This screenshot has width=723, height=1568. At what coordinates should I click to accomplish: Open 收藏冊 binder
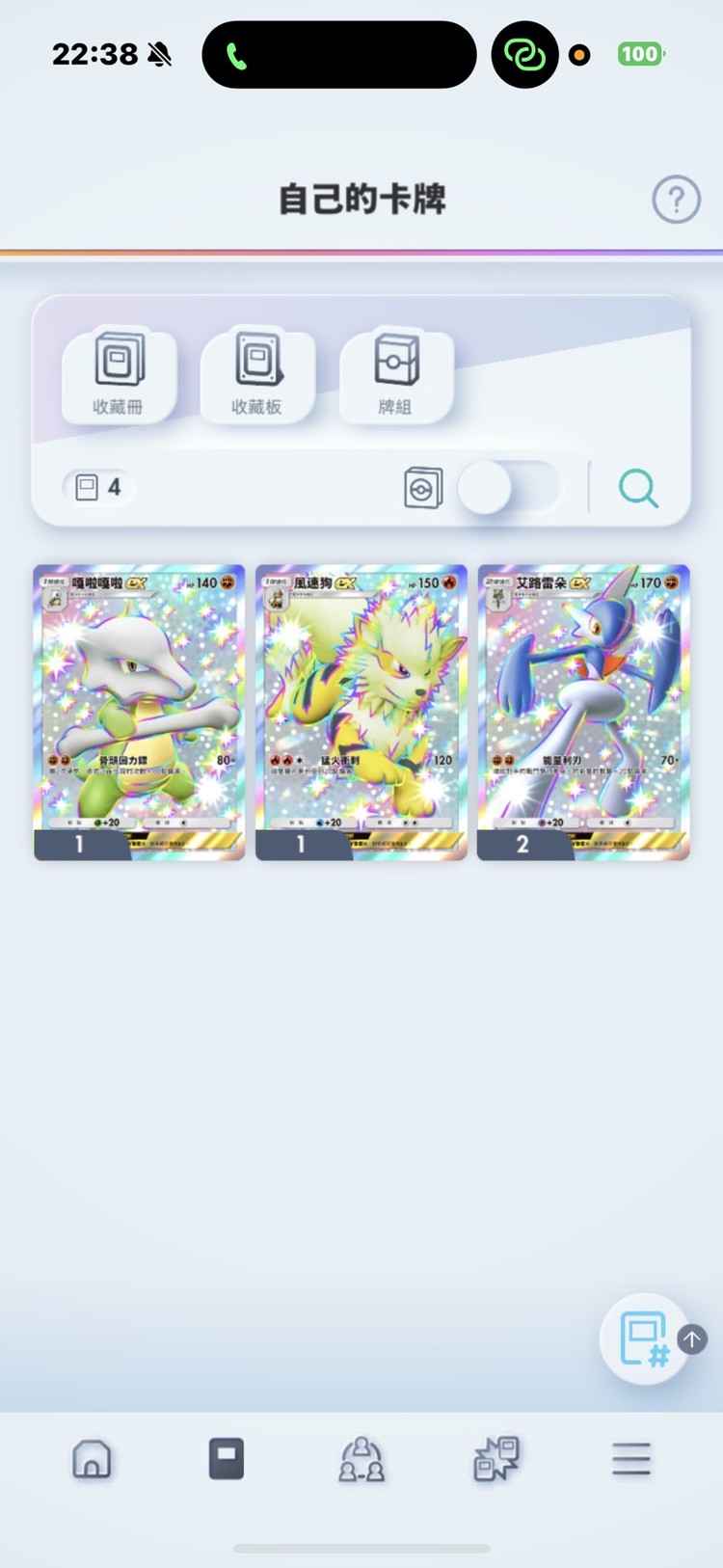click(x=119, y=375)
